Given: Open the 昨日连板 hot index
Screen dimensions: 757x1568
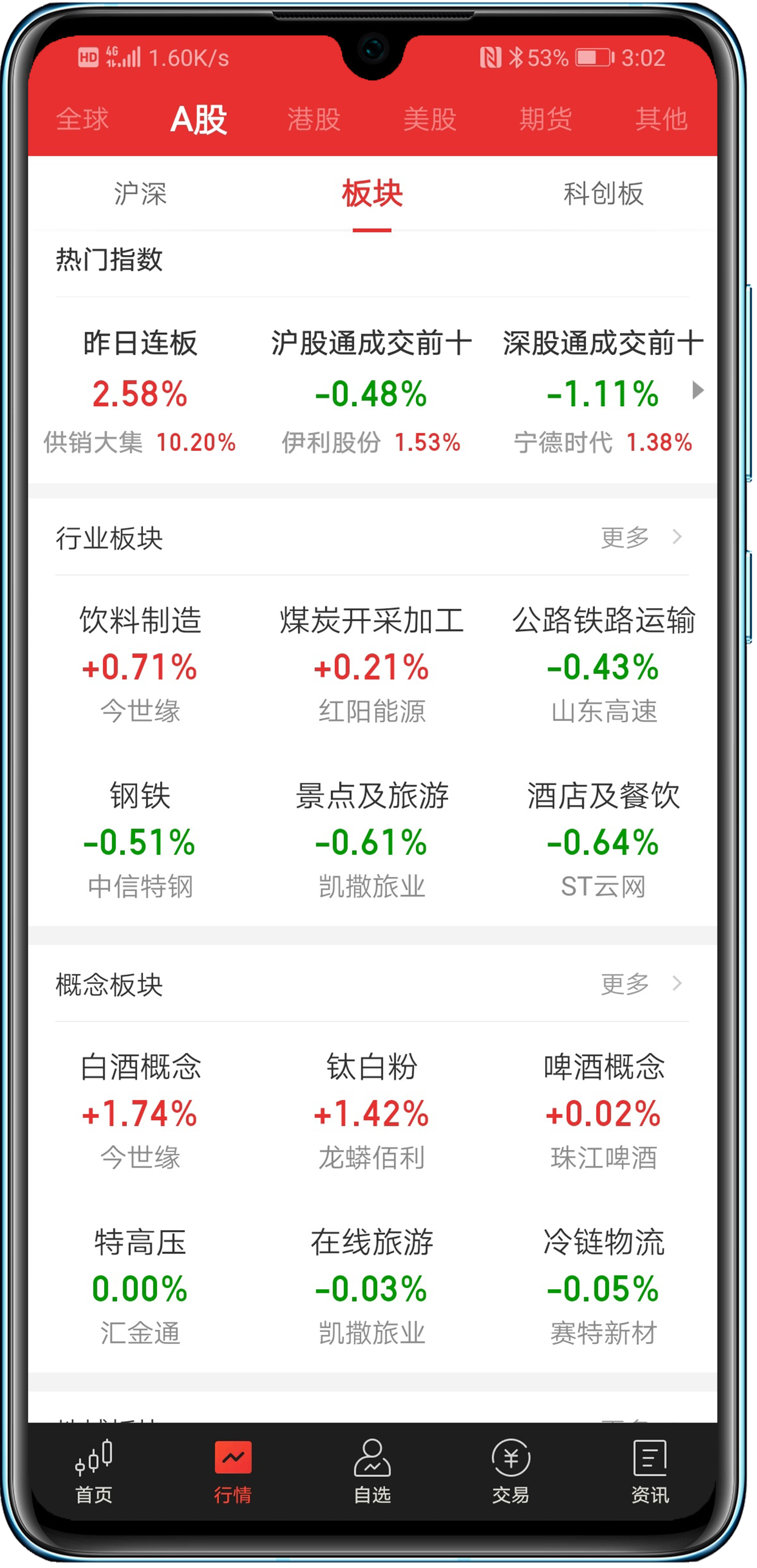Looking at the screenshot, I should [x=140, y=390].
